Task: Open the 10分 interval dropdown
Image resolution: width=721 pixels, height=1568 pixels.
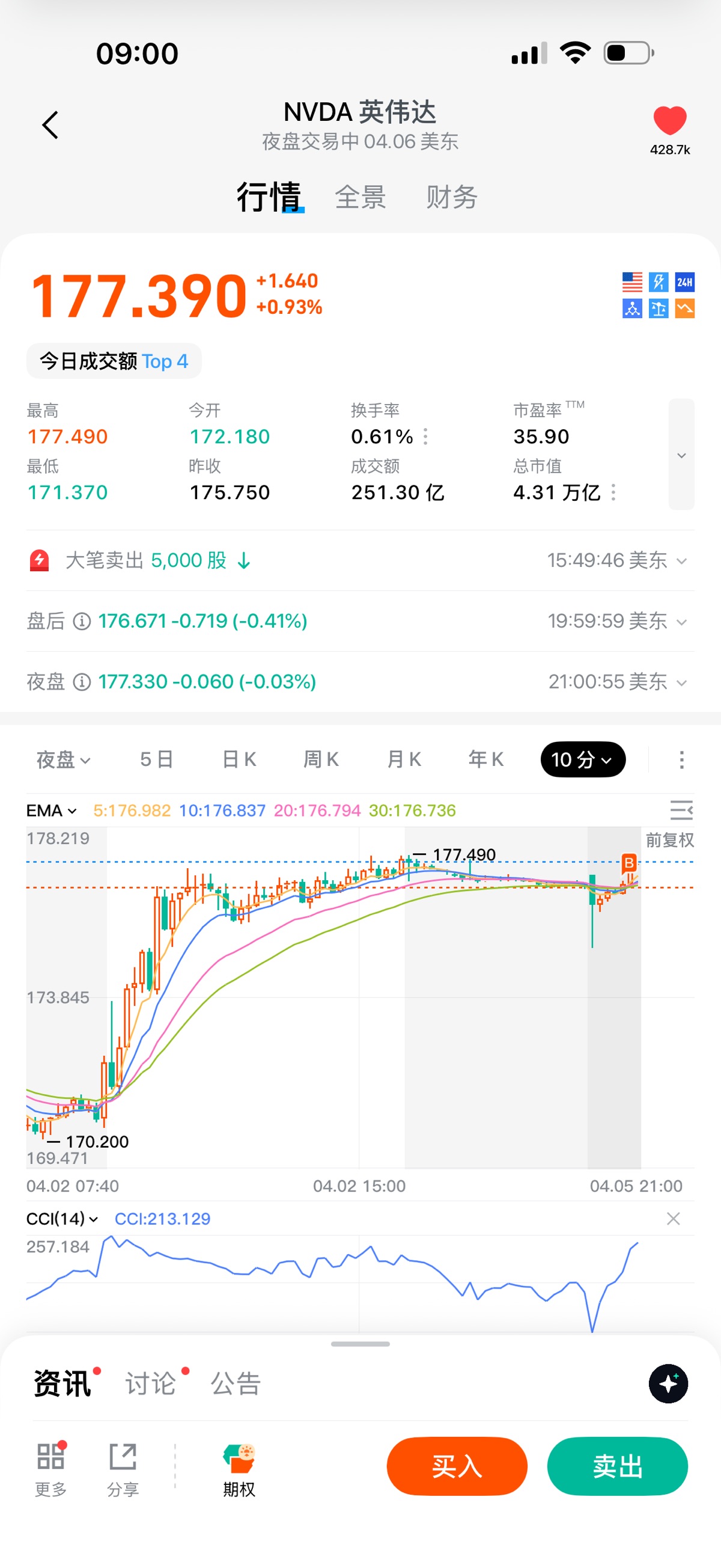Action: coord(582,760)
